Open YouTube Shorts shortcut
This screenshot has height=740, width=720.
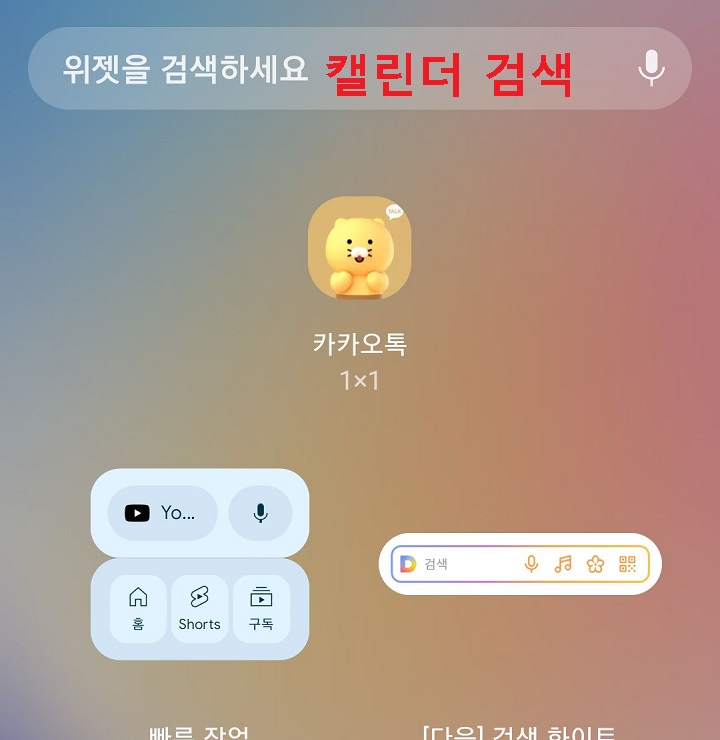click(x=199, y=608)
